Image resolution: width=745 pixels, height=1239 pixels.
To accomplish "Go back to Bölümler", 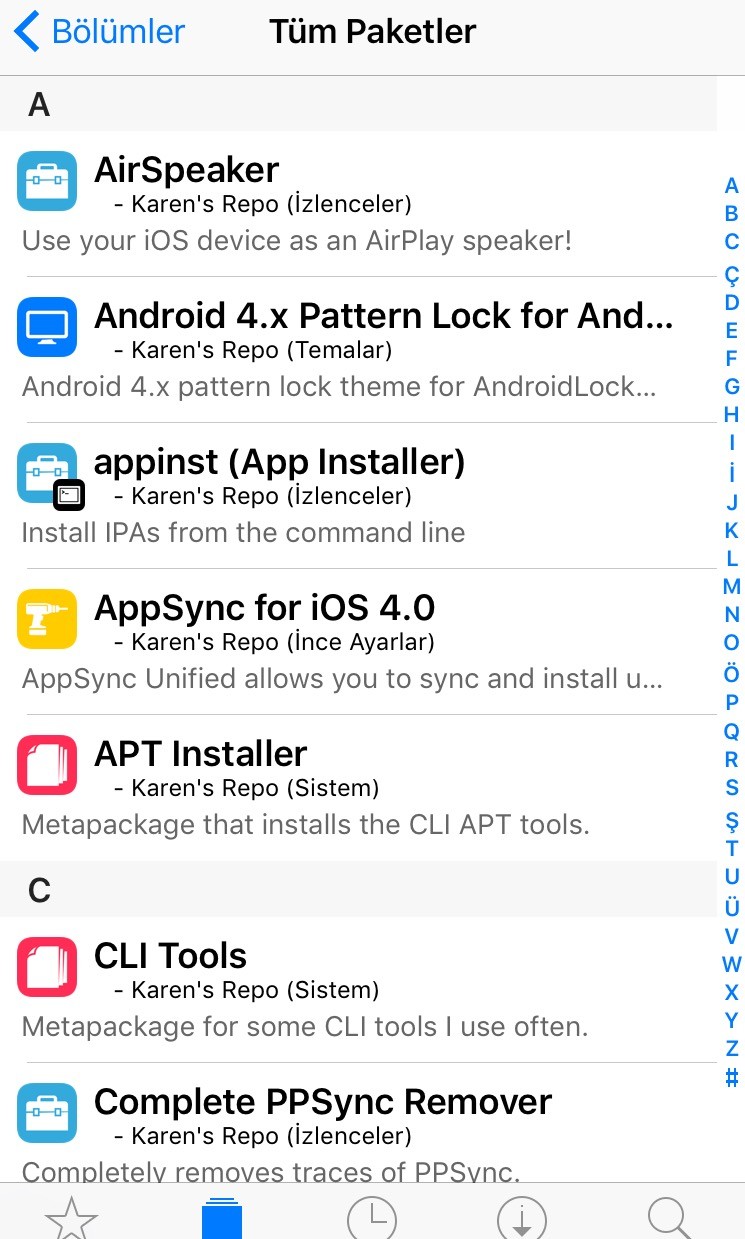I will point(100,32).
